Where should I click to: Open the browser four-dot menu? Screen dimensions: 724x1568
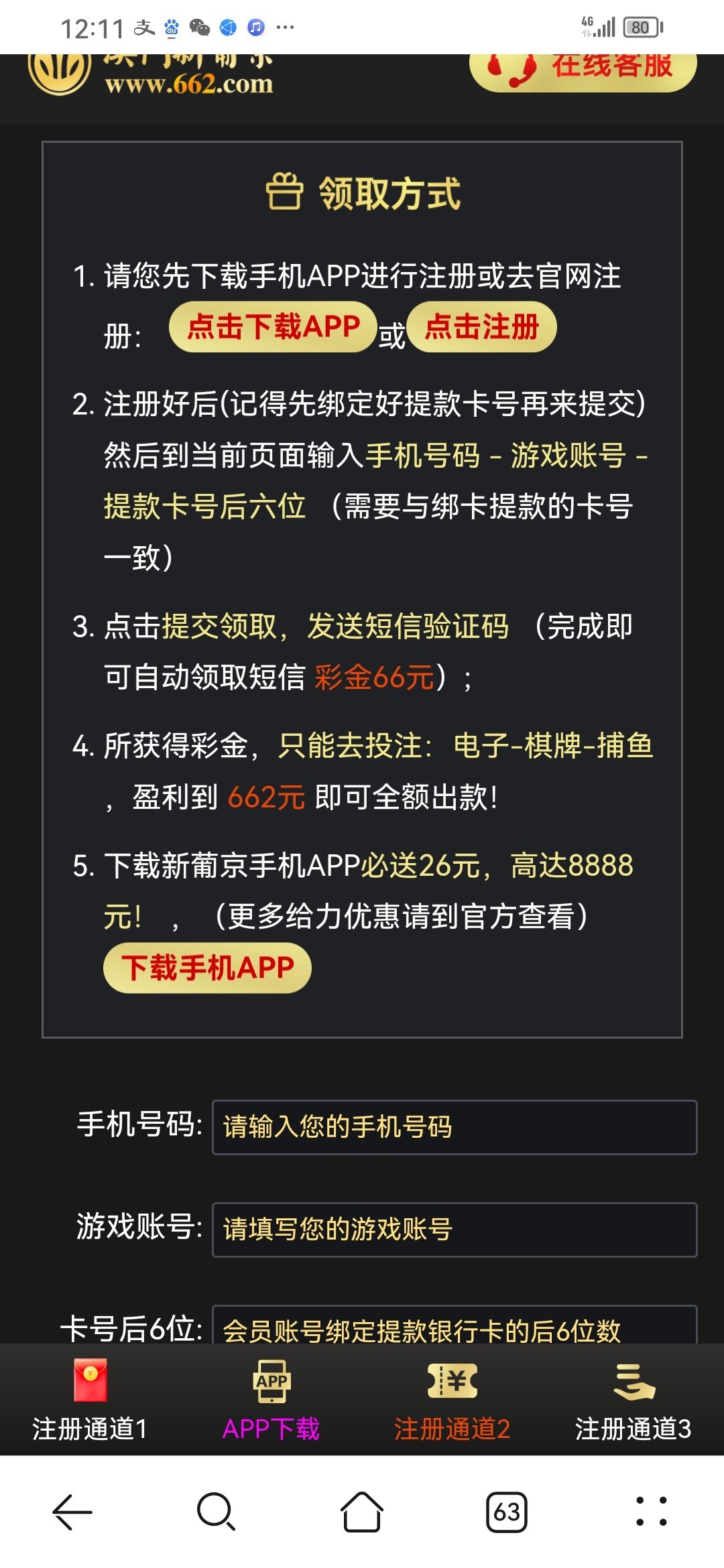[x=651, y=1512]
